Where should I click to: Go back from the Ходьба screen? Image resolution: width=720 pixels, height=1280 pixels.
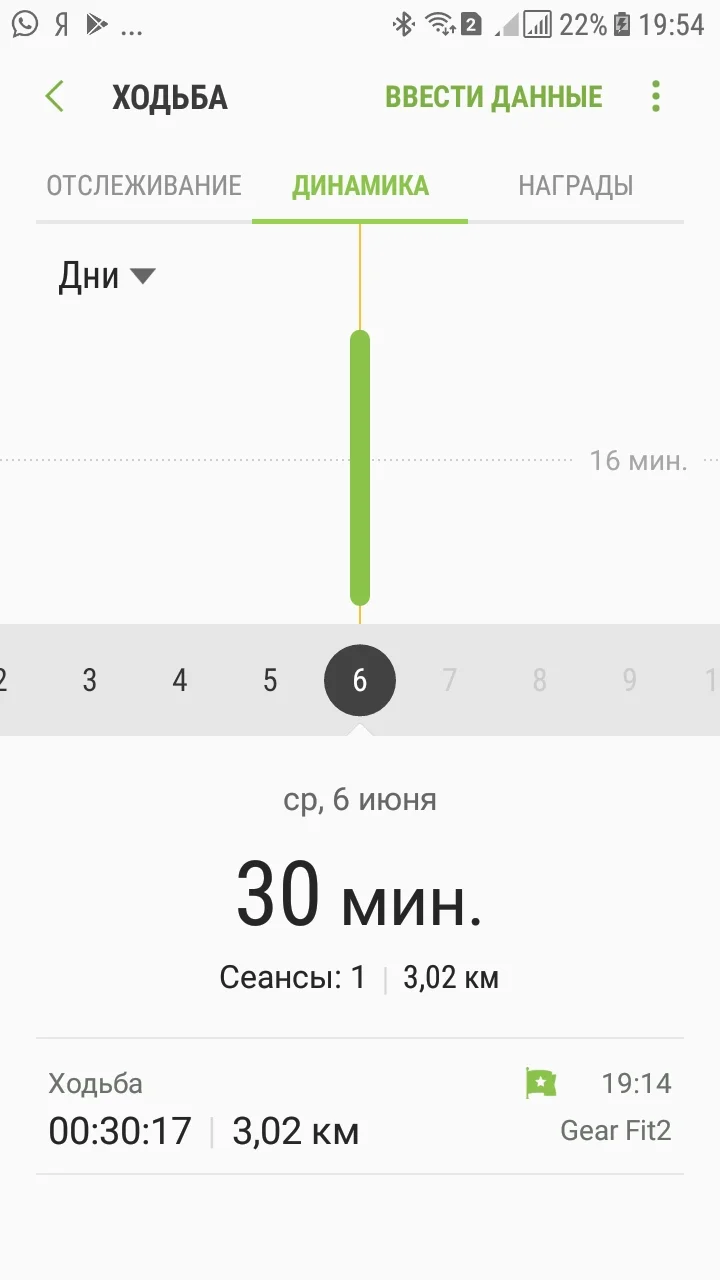(55, 97)
